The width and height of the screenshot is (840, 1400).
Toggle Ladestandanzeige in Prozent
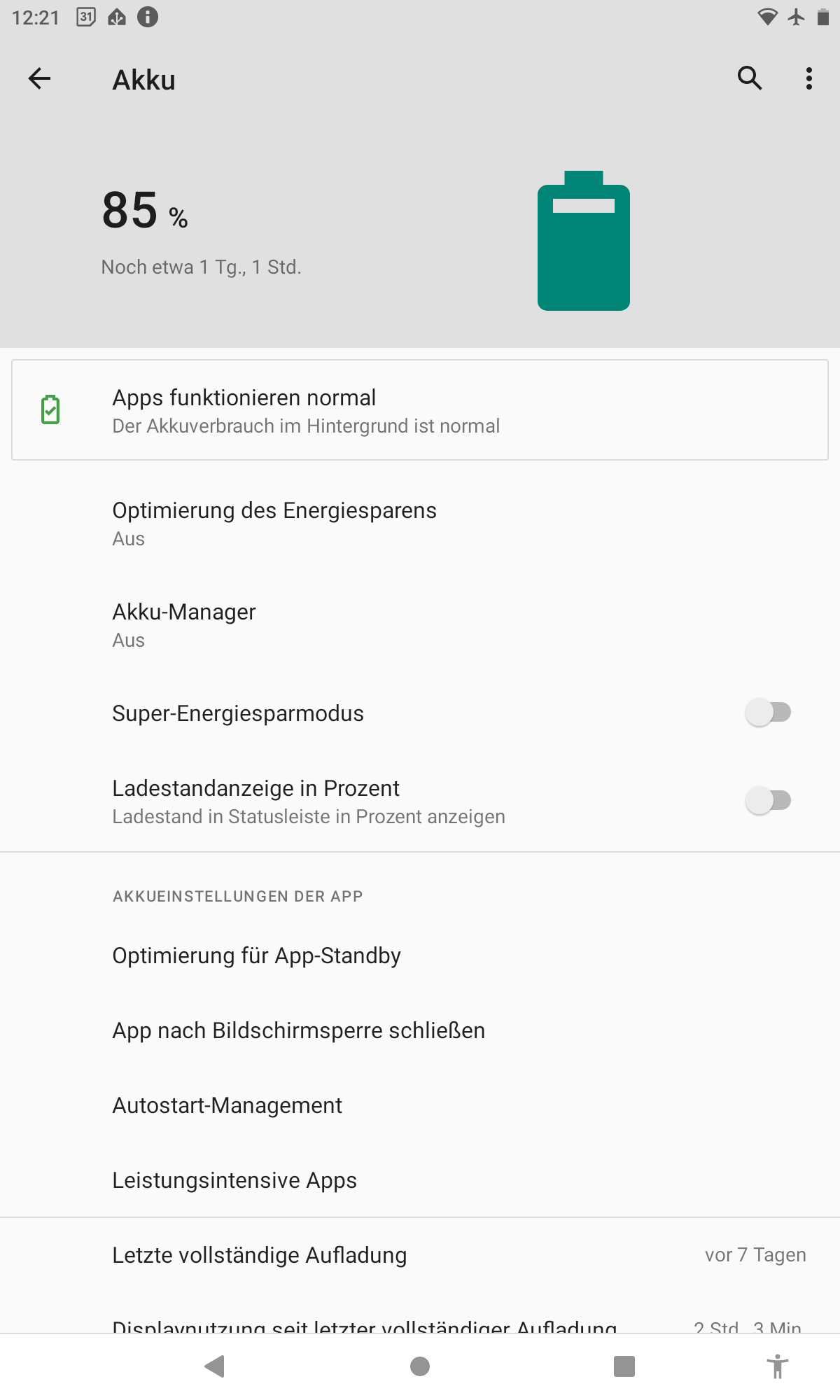click(768, 800)
